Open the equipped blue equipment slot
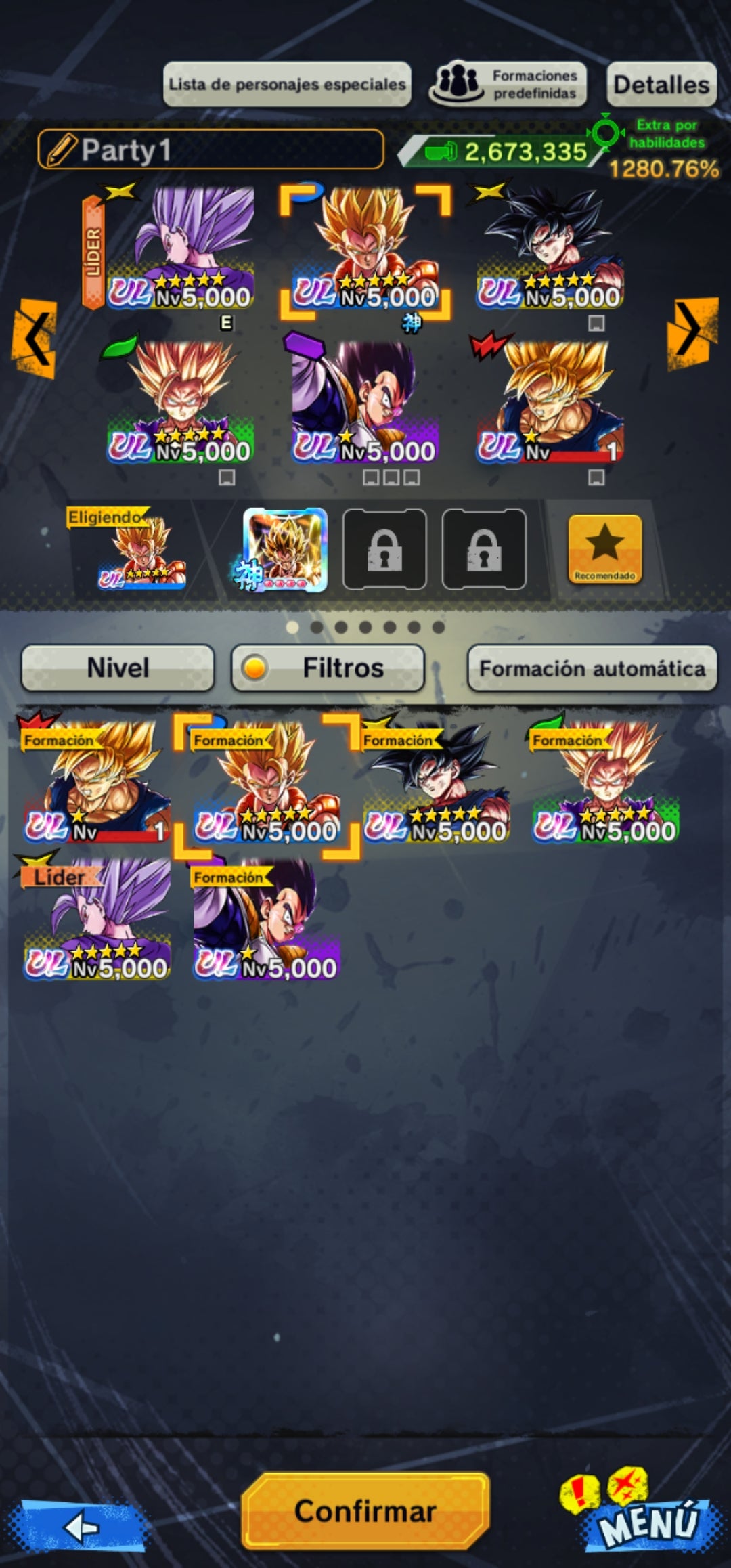 [285, 550]
